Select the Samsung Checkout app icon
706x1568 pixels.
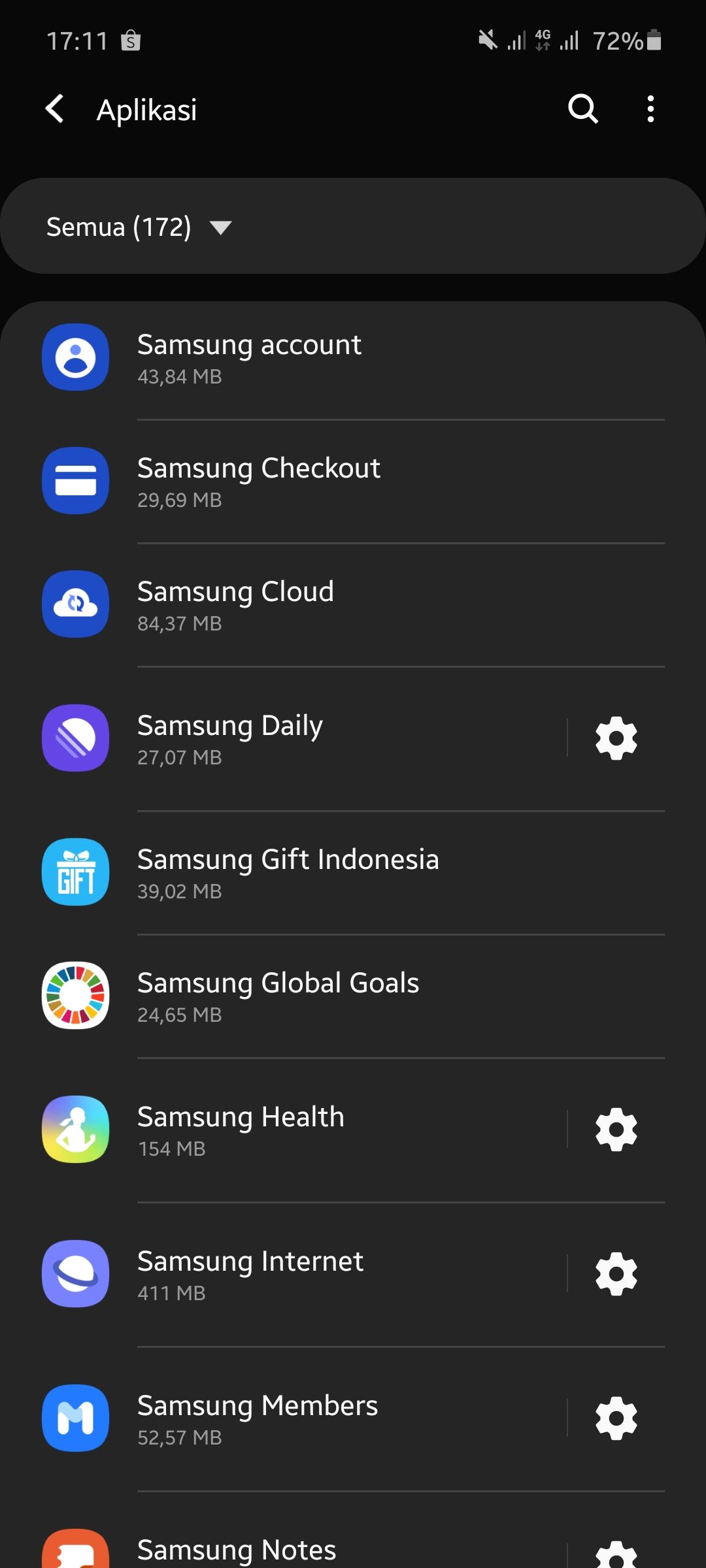[x=75, y=482]
